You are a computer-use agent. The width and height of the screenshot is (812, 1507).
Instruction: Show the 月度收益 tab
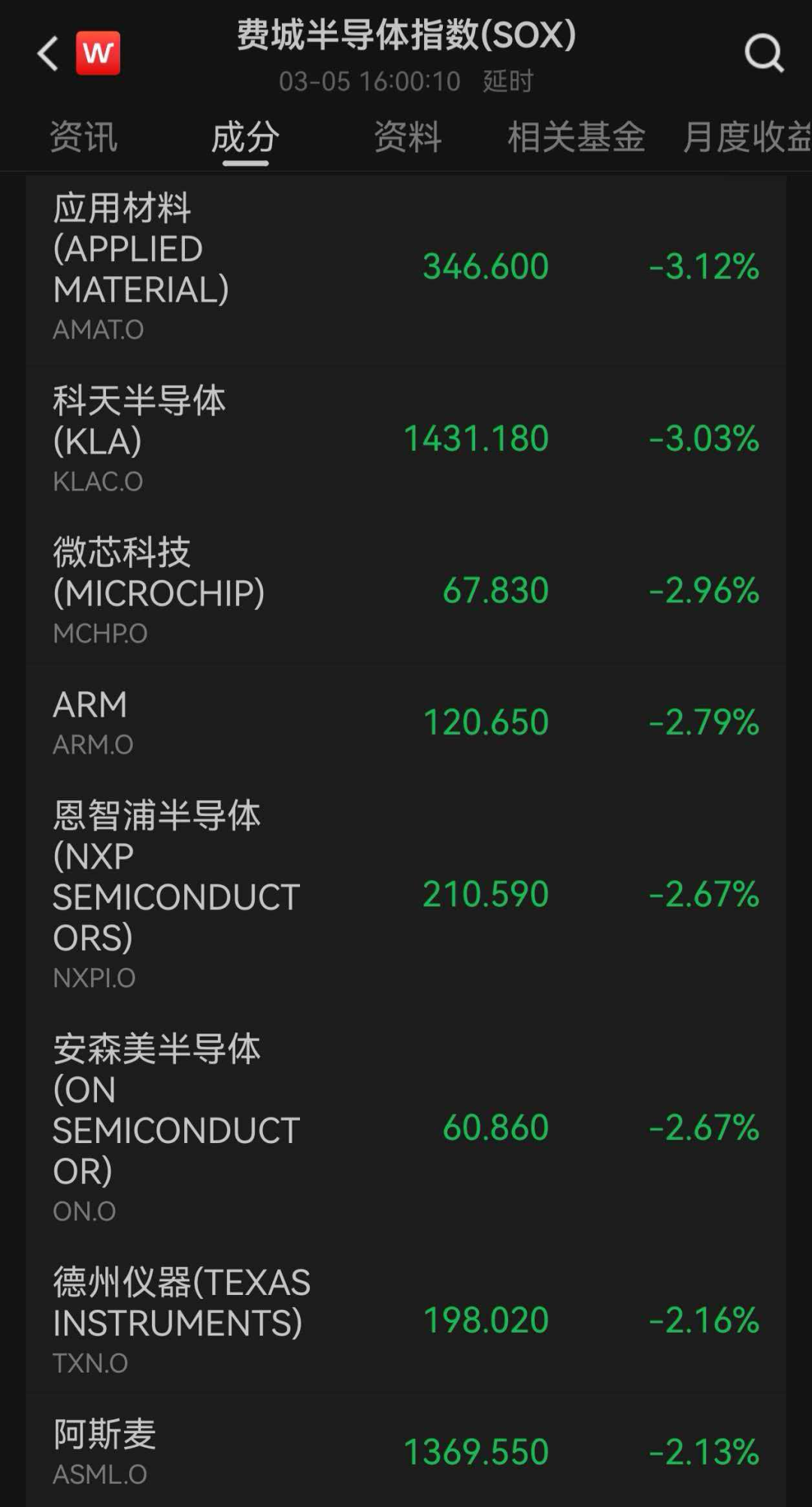click(746, 138)
